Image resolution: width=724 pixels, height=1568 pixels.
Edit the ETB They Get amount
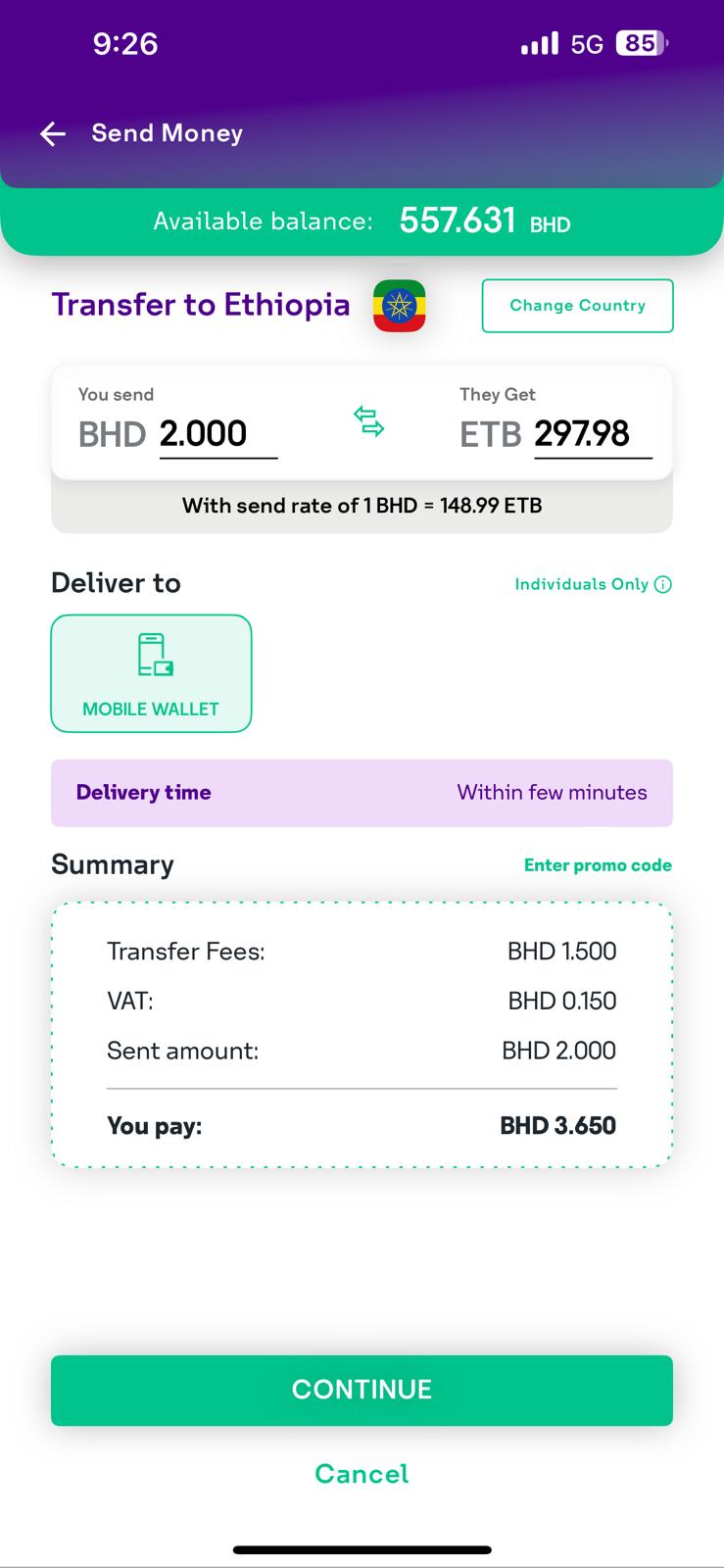(x=591, y=434)
